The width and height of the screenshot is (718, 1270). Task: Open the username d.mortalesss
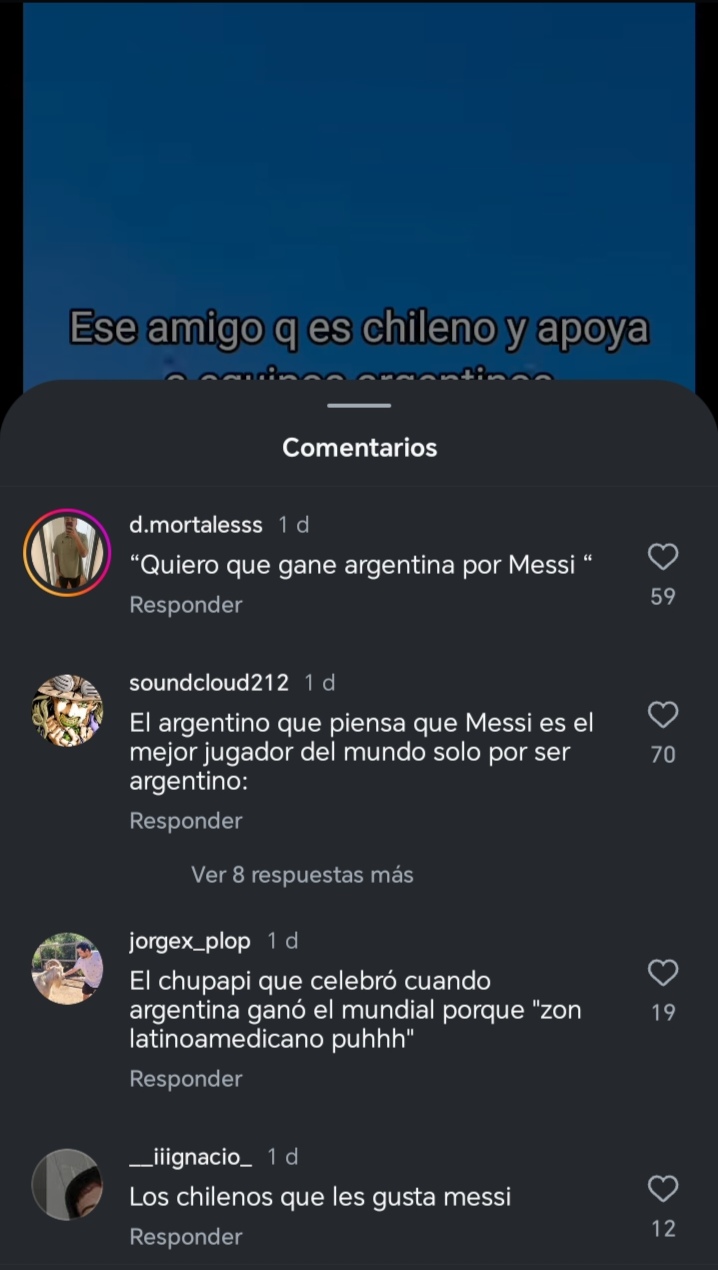point(196,525)
